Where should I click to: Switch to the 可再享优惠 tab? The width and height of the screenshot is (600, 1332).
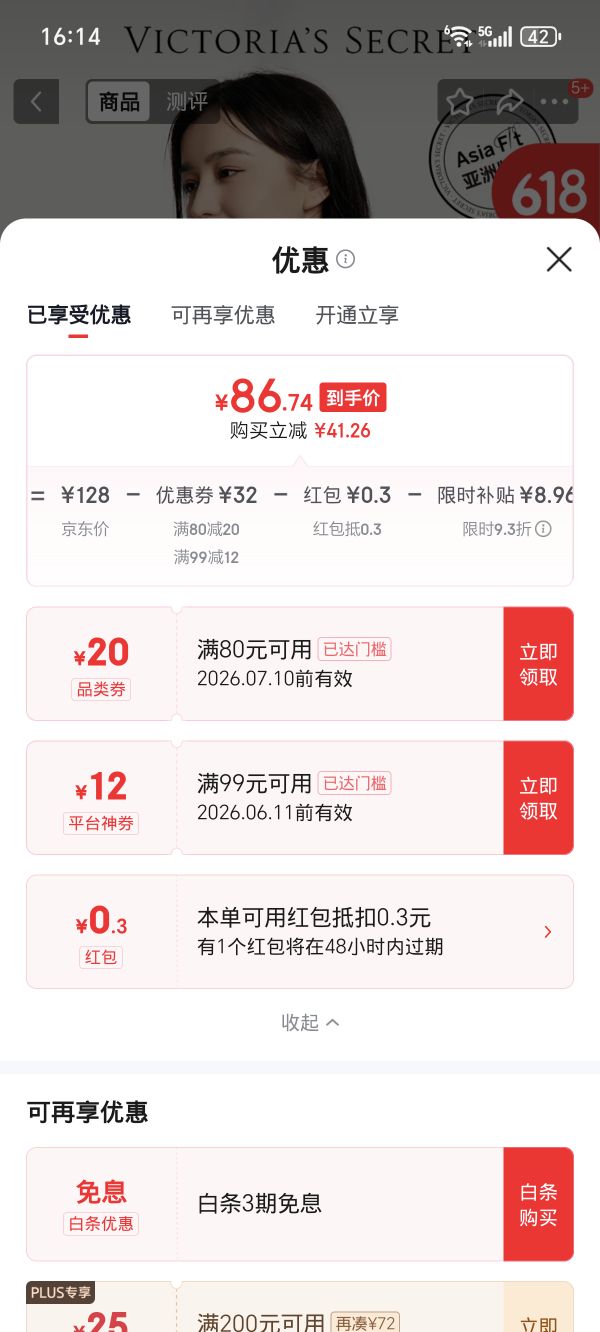point(223,315)
